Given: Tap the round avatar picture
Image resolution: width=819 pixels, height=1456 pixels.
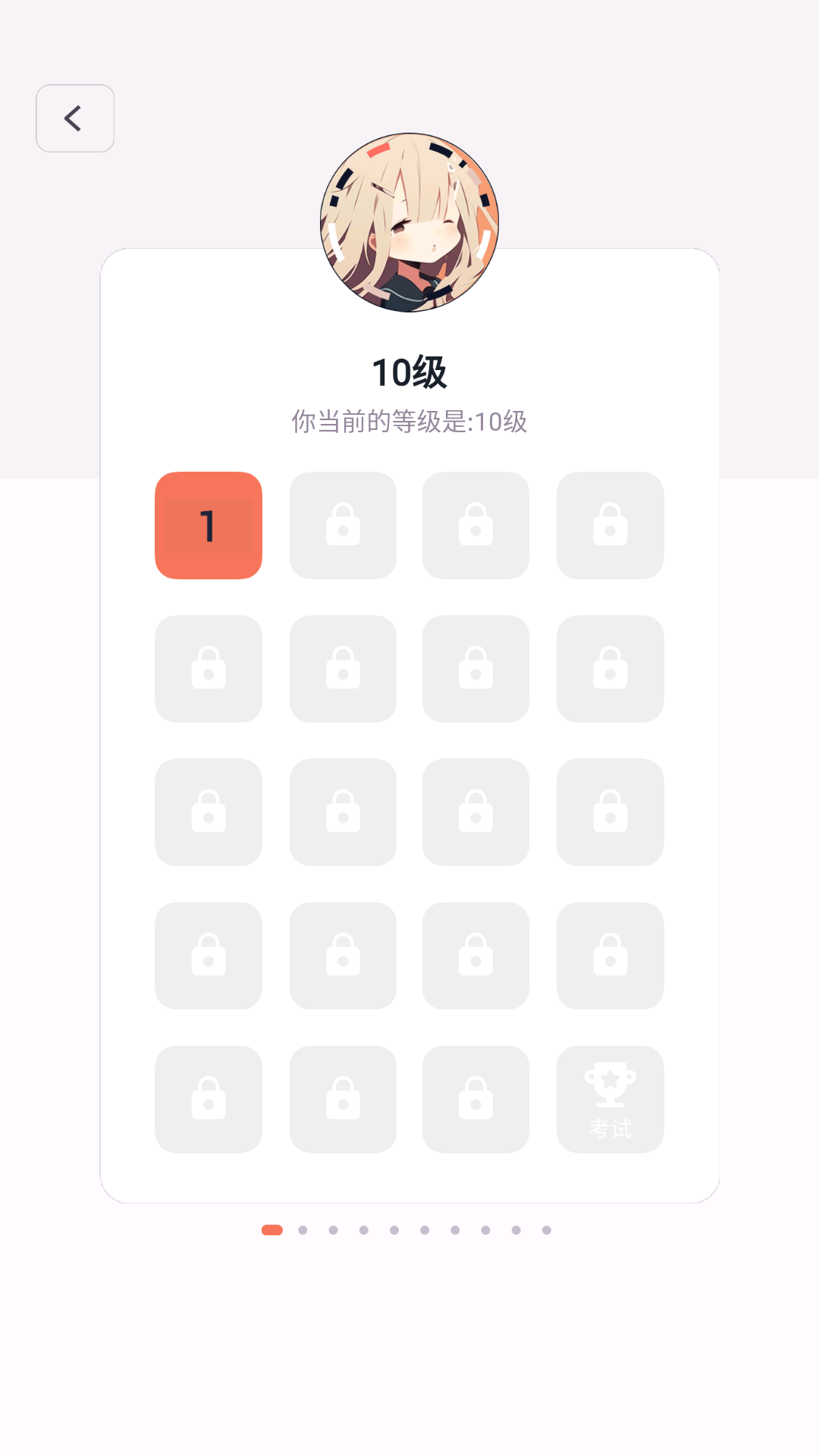Looking at the screenshot, I should pyautogui.click(x=409, y=222).
